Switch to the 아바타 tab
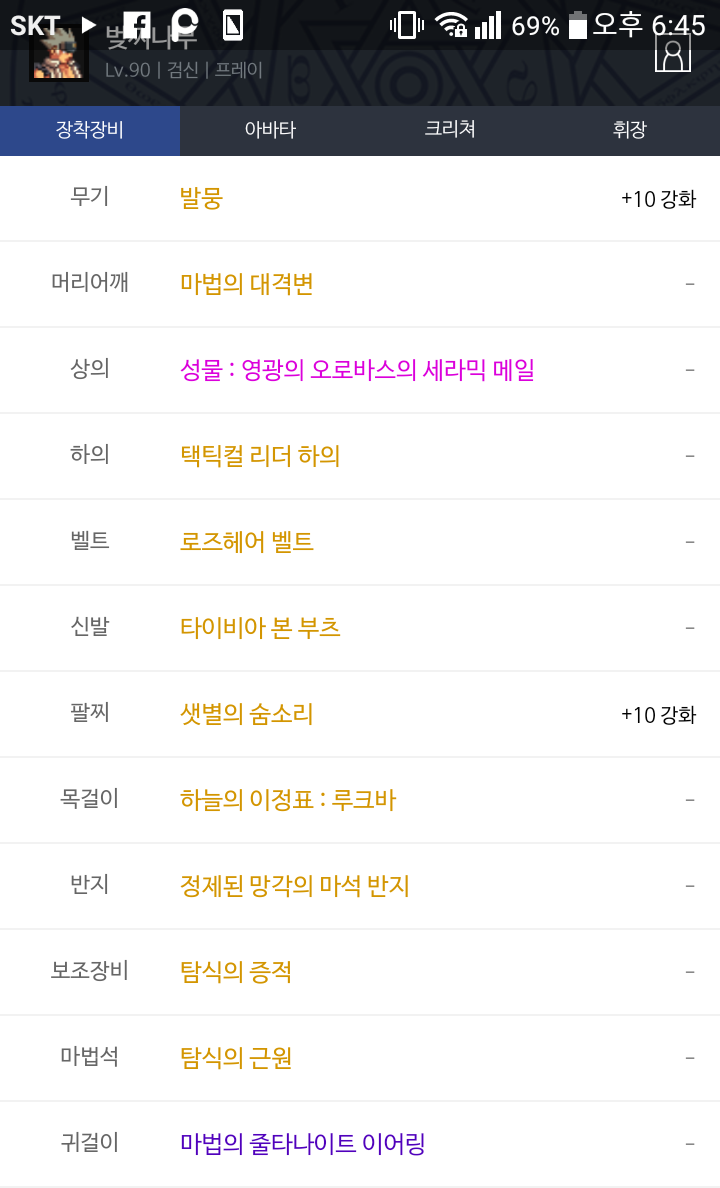The image size is (720, 1188). tap(270, 130)
